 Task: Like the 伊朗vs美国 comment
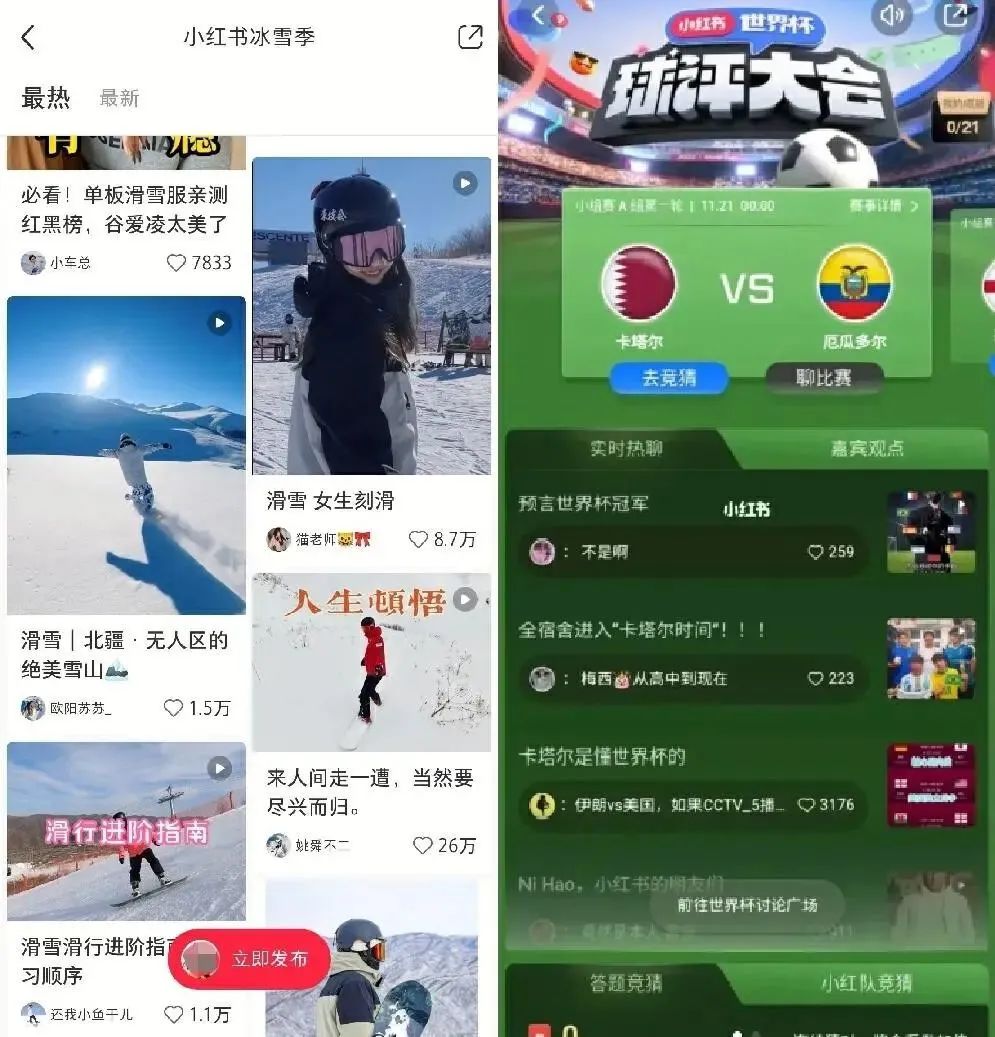[x=805, y=803]
